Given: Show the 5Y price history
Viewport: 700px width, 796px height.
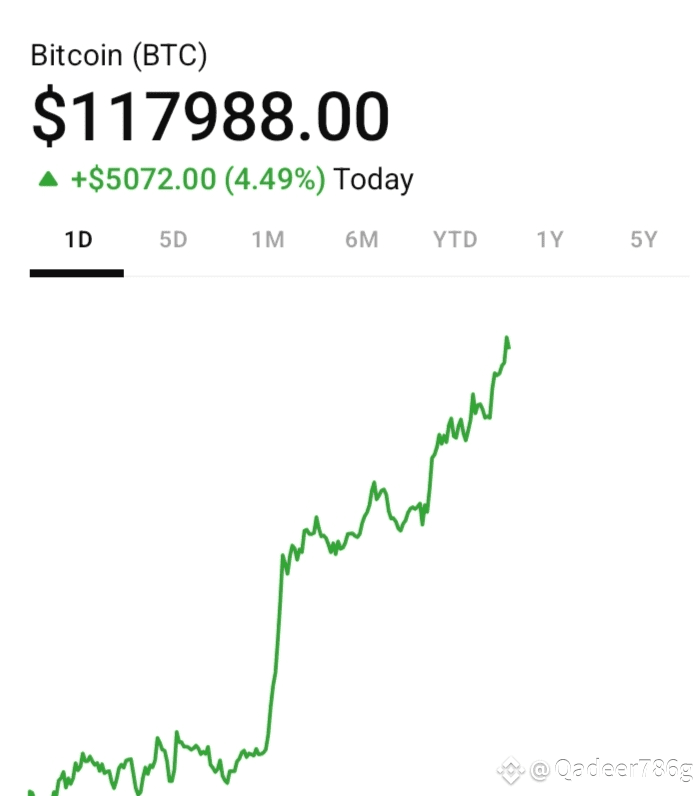Looking at the screenshot, I should click(643, 240).
